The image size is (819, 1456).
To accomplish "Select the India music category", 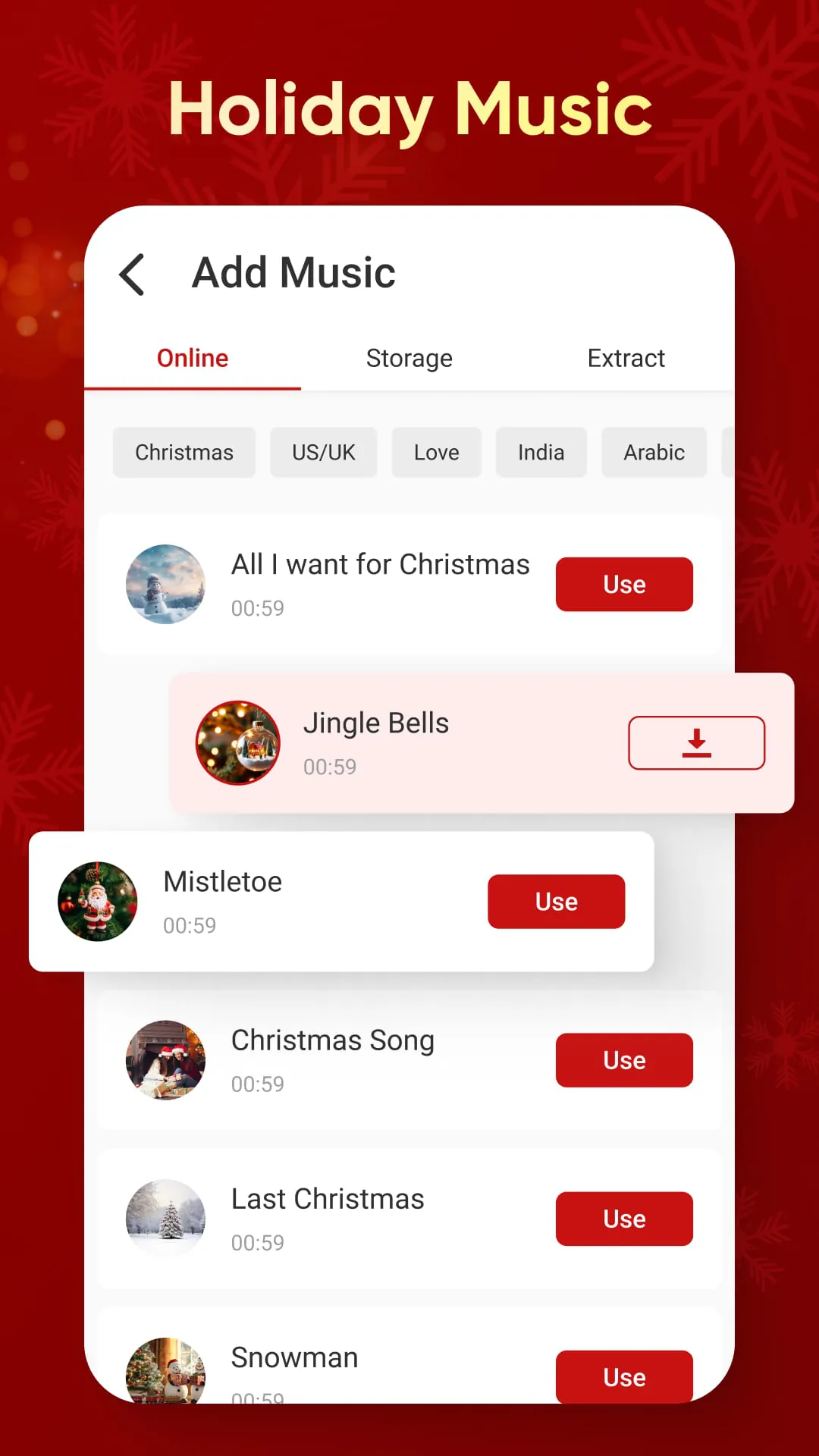I will pos(541,452).
